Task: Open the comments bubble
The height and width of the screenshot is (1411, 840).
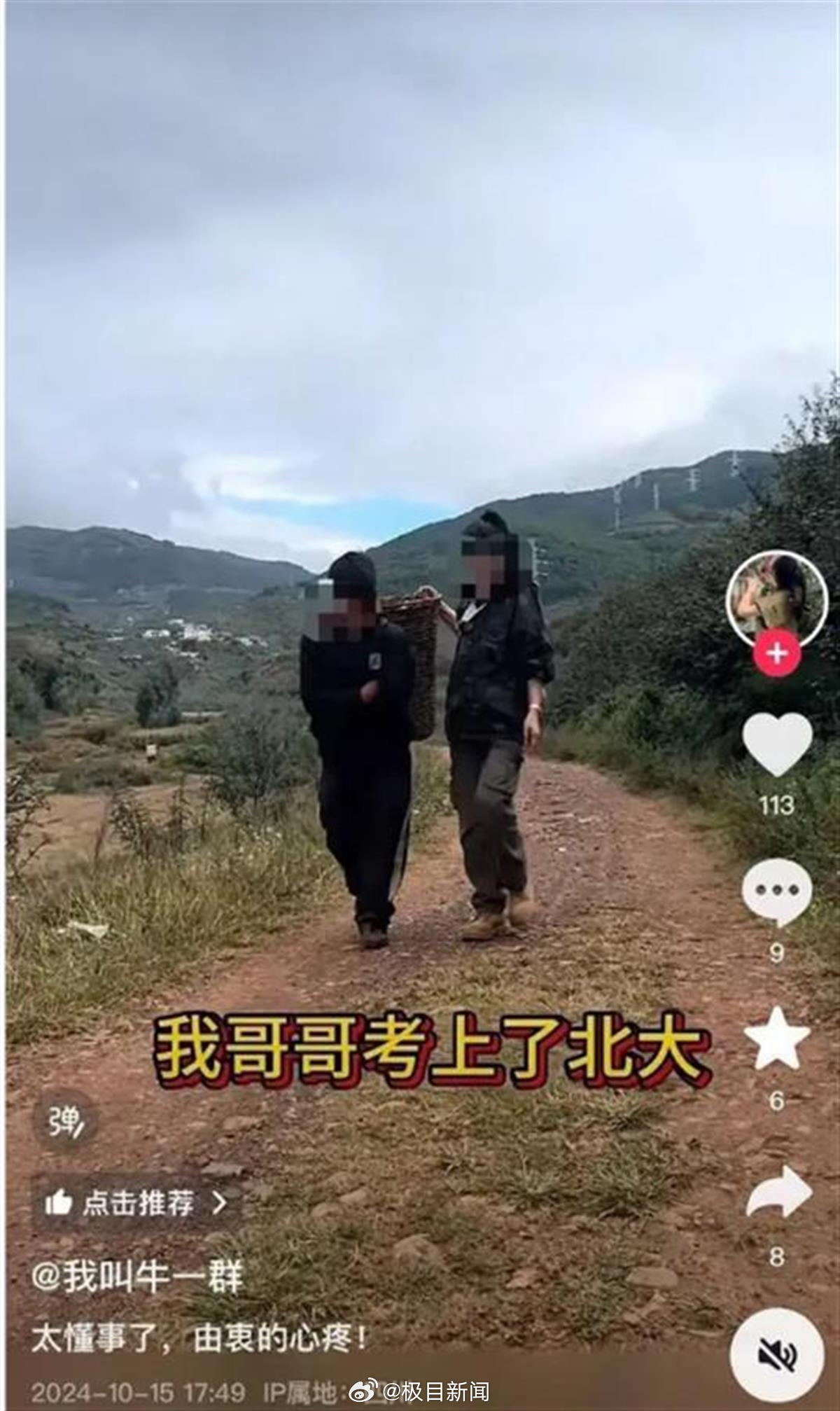Action: point(777,891)
